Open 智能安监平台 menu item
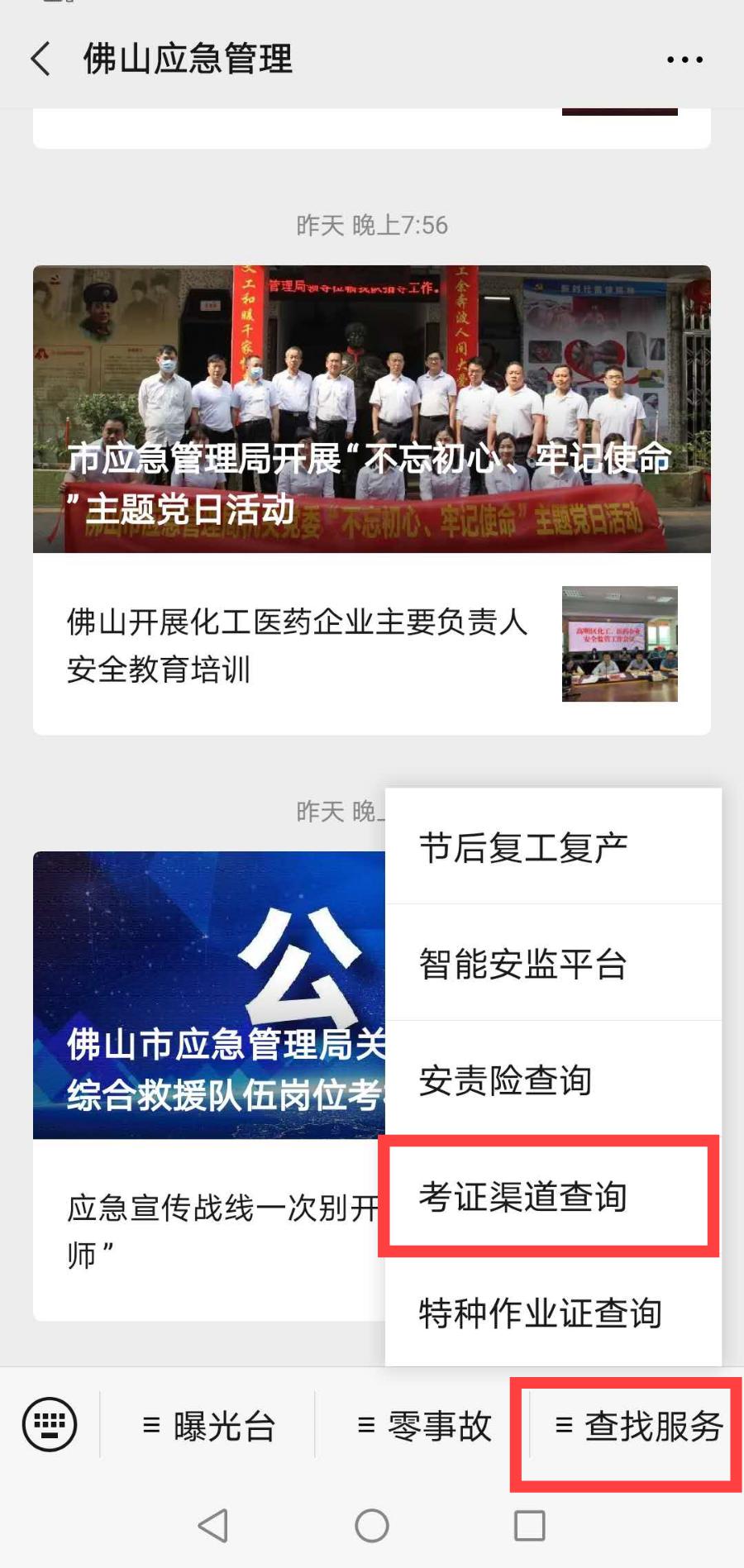The width and height of the screenshot is (744, 1568). pos(552,964)
